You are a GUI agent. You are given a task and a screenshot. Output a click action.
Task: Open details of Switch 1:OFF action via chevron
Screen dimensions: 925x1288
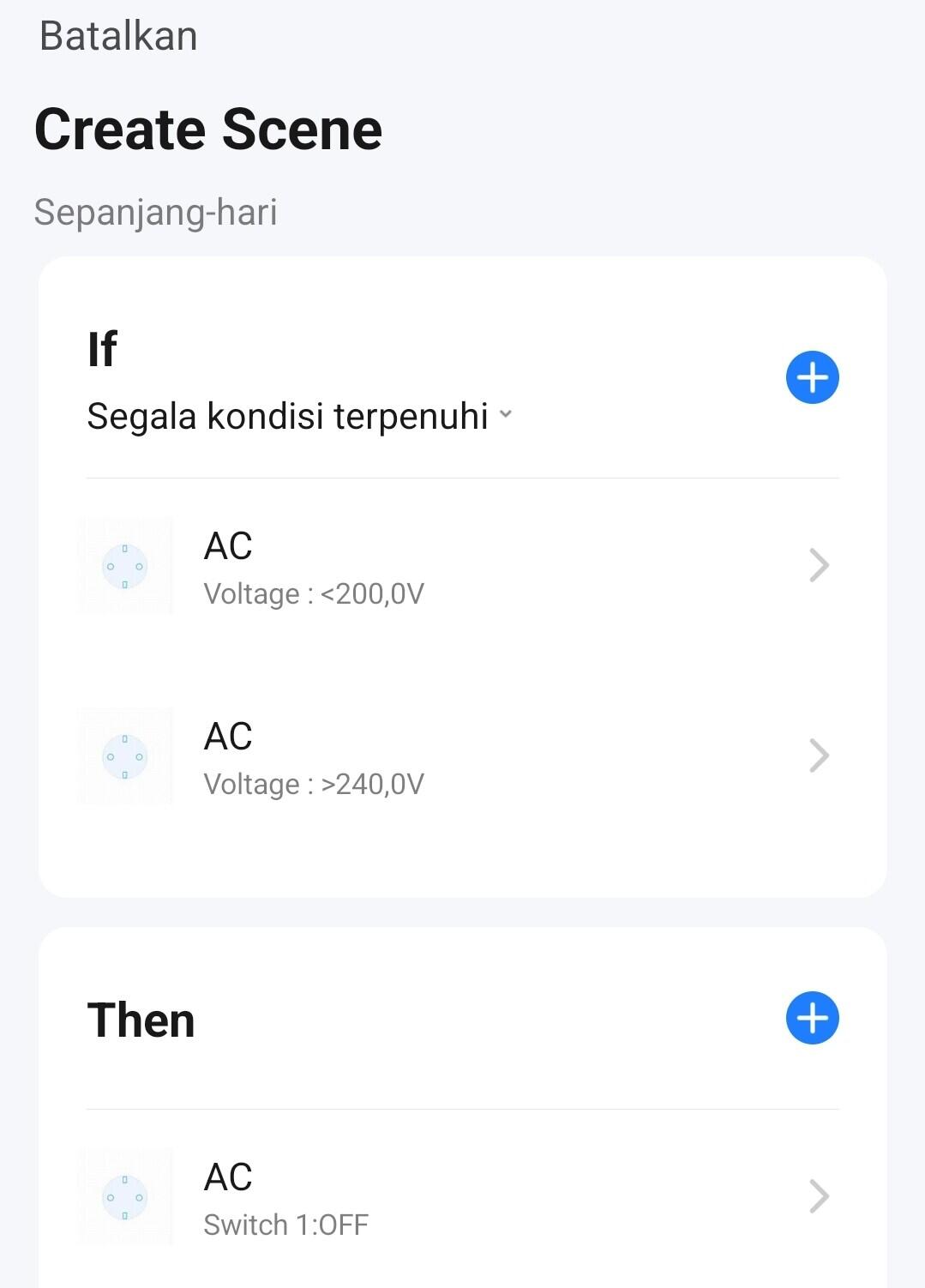point(820,1196)
